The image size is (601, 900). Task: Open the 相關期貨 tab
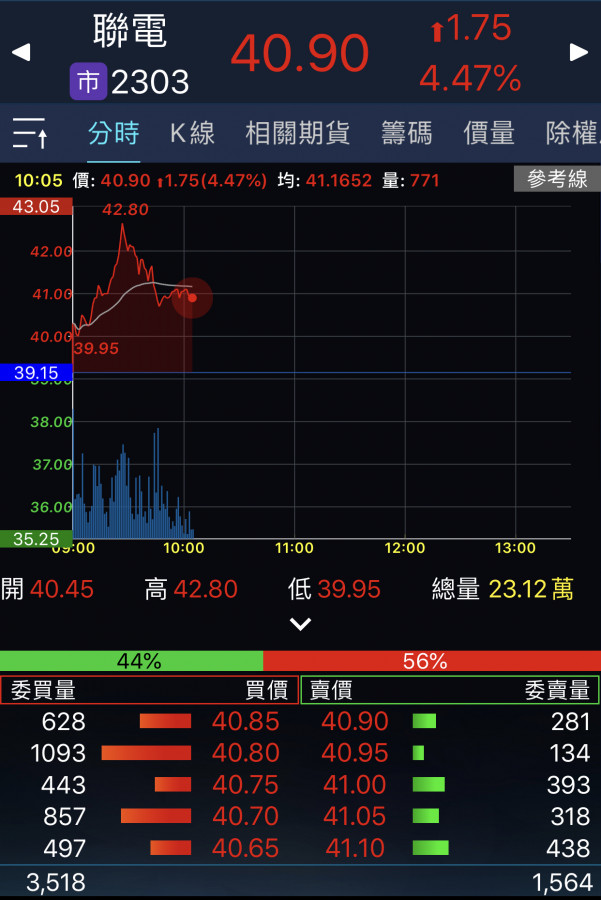click(297, 133)
